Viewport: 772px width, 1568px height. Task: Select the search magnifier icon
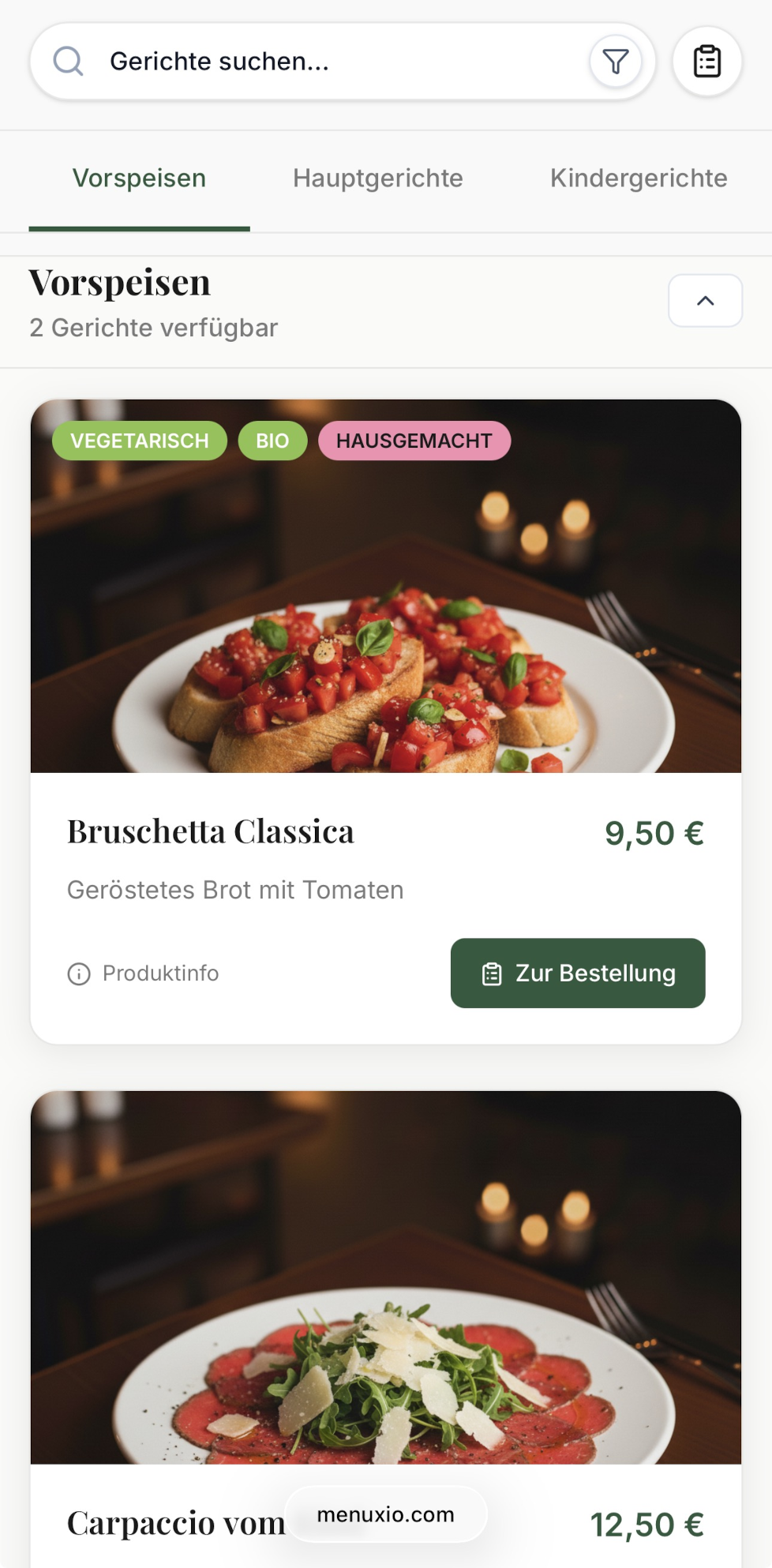coord(68,60)
